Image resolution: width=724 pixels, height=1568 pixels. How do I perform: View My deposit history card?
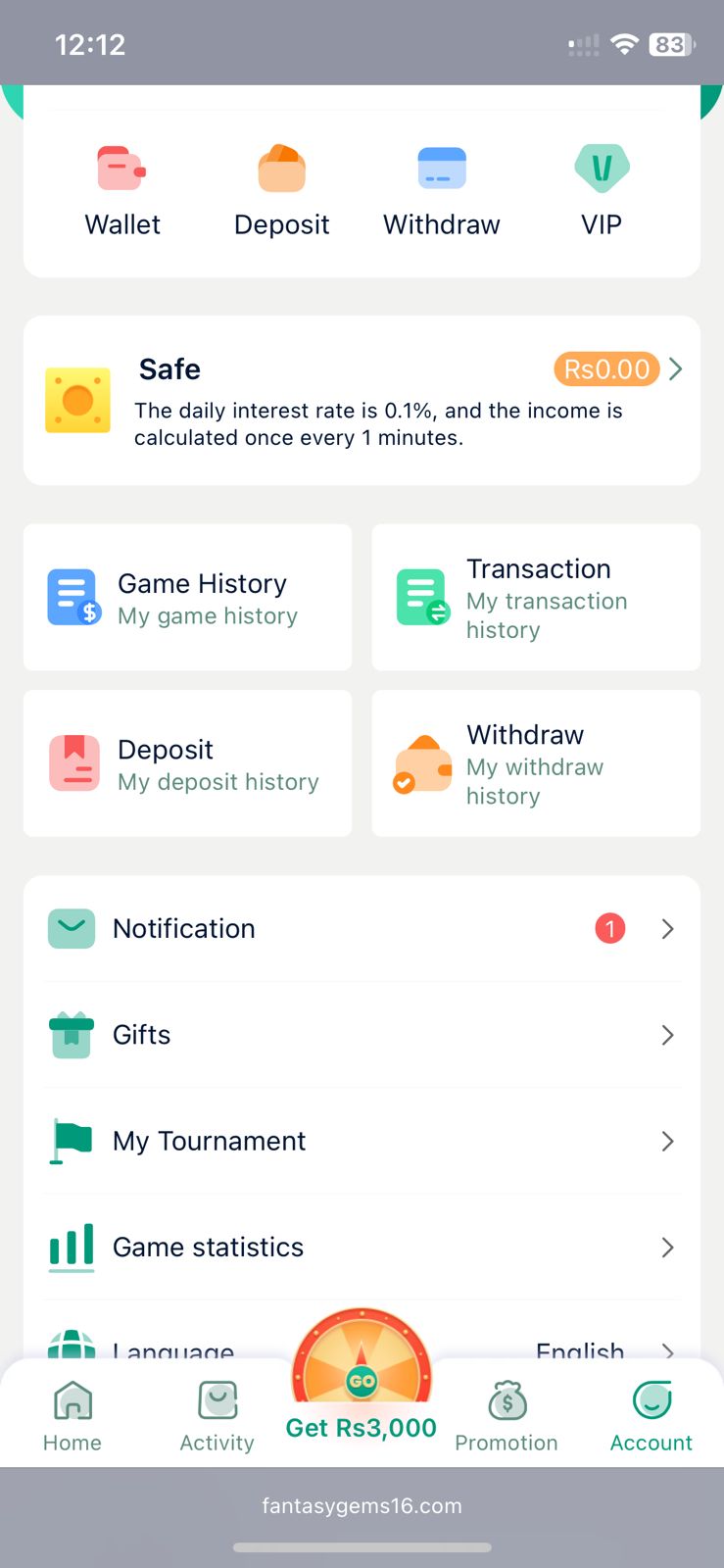tap(187, 763)
